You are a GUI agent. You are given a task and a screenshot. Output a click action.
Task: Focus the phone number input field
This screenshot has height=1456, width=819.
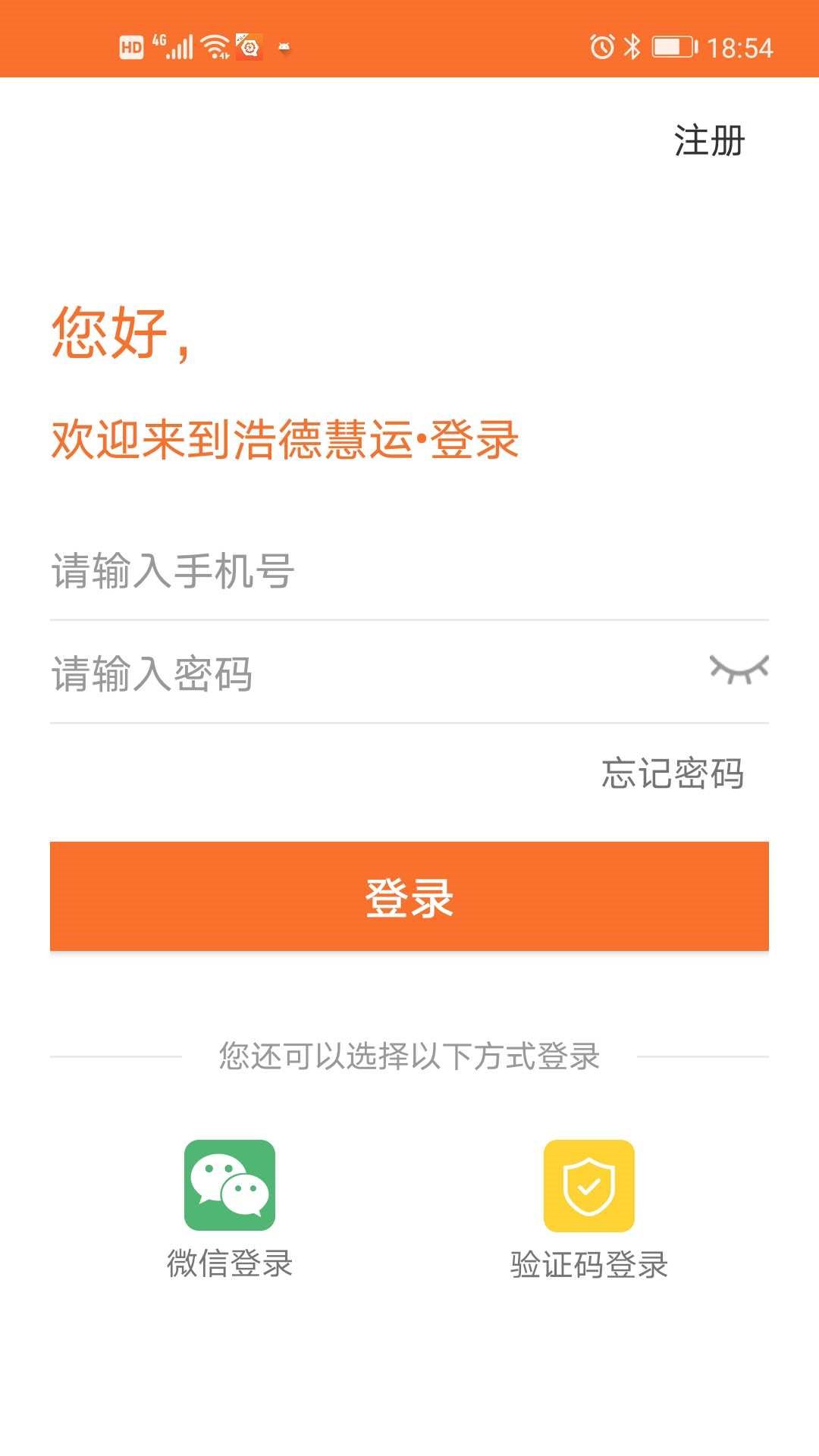tap(379, 571)
